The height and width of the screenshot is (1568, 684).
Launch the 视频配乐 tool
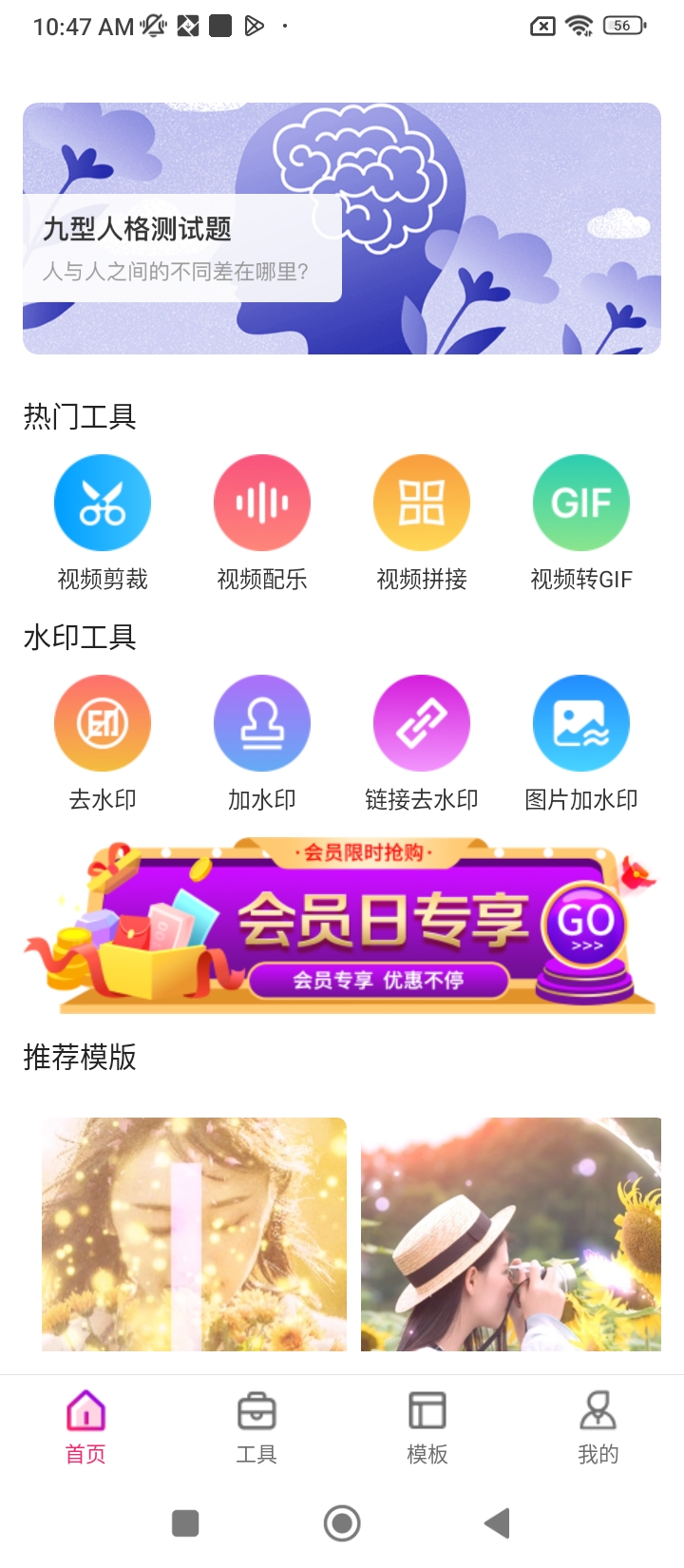[x=262, y=504]
